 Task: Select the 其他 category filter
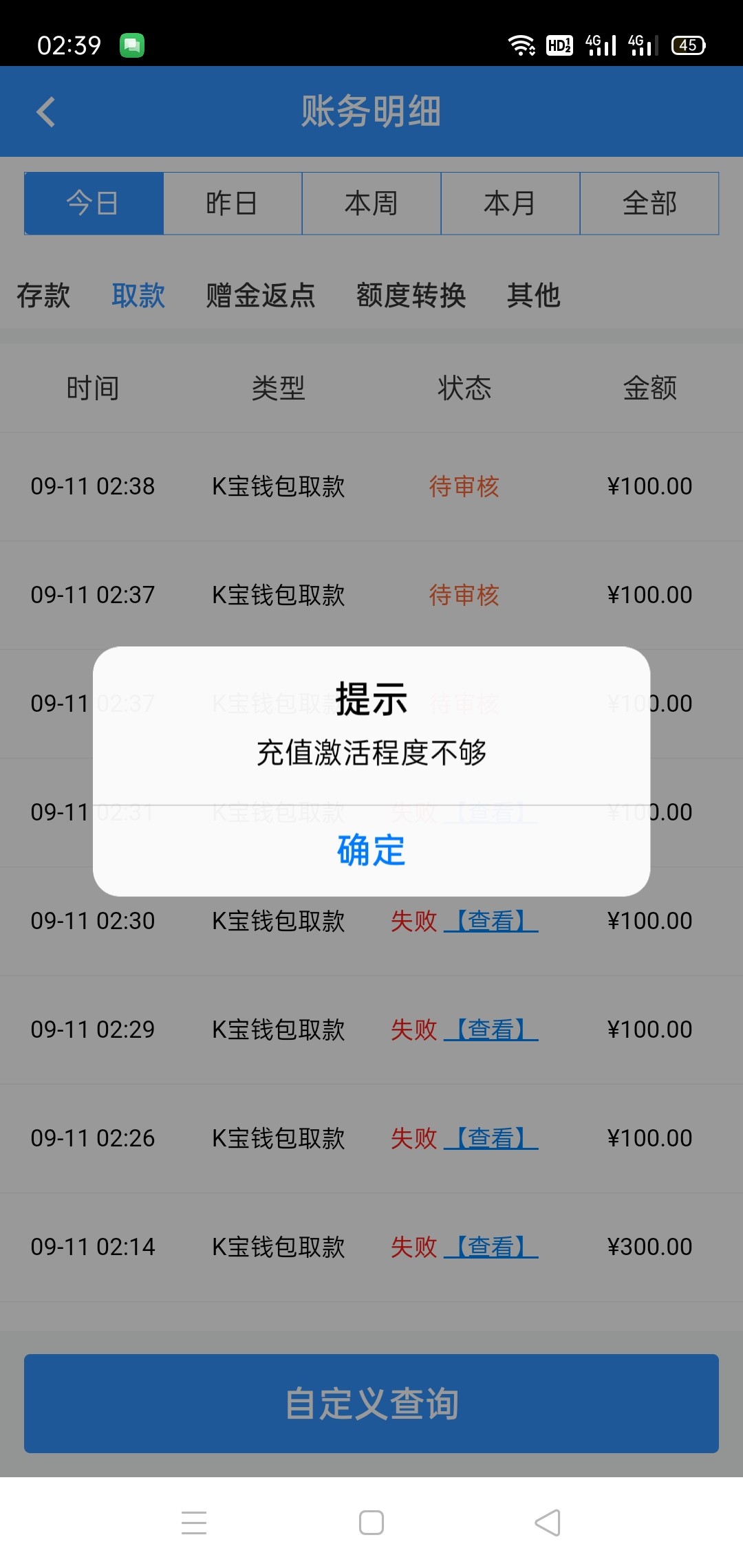535,296
